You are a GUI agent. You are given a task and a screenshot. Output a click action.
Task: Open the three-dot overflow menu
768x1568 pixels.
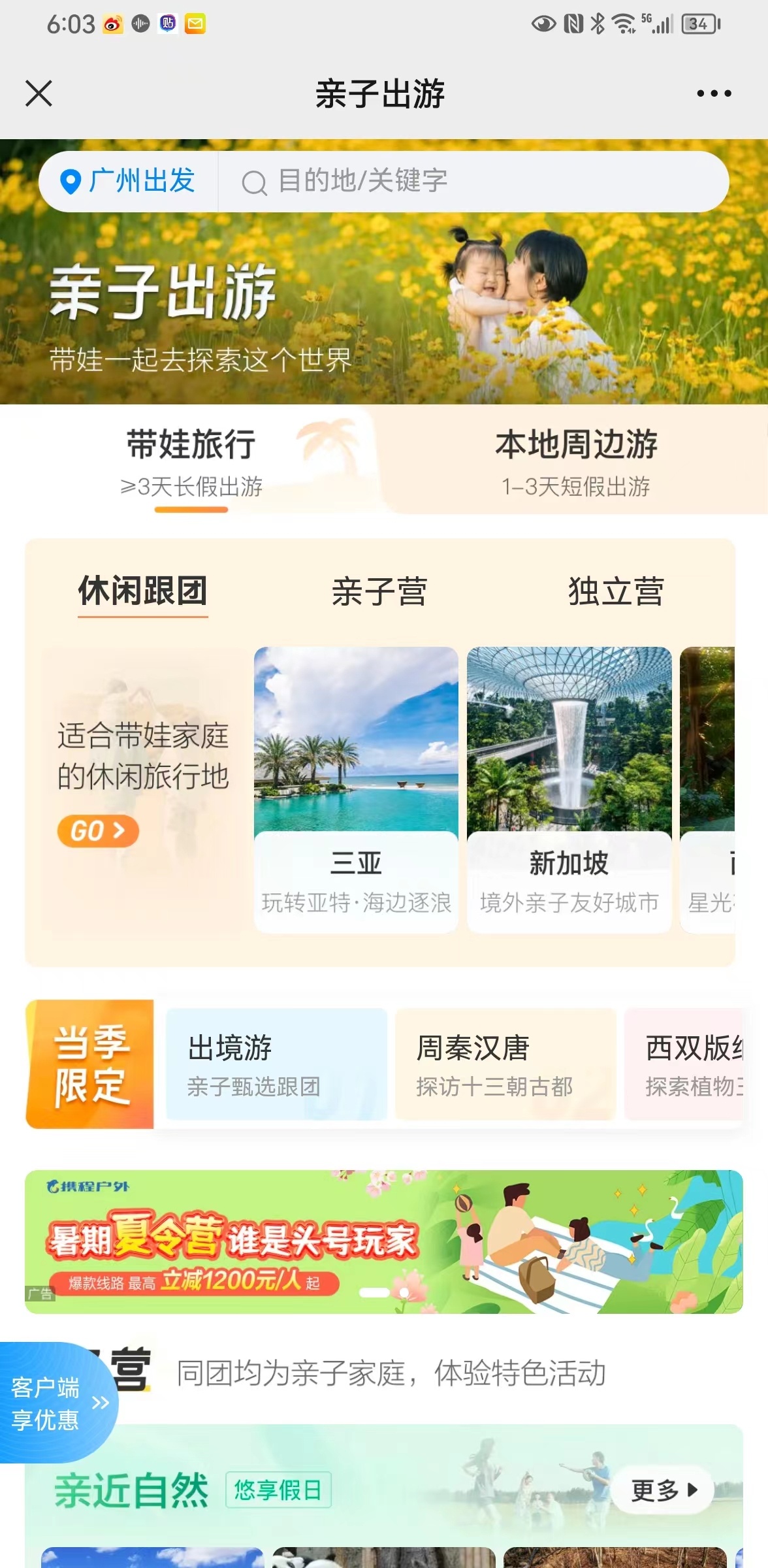(x=714, y=93)
